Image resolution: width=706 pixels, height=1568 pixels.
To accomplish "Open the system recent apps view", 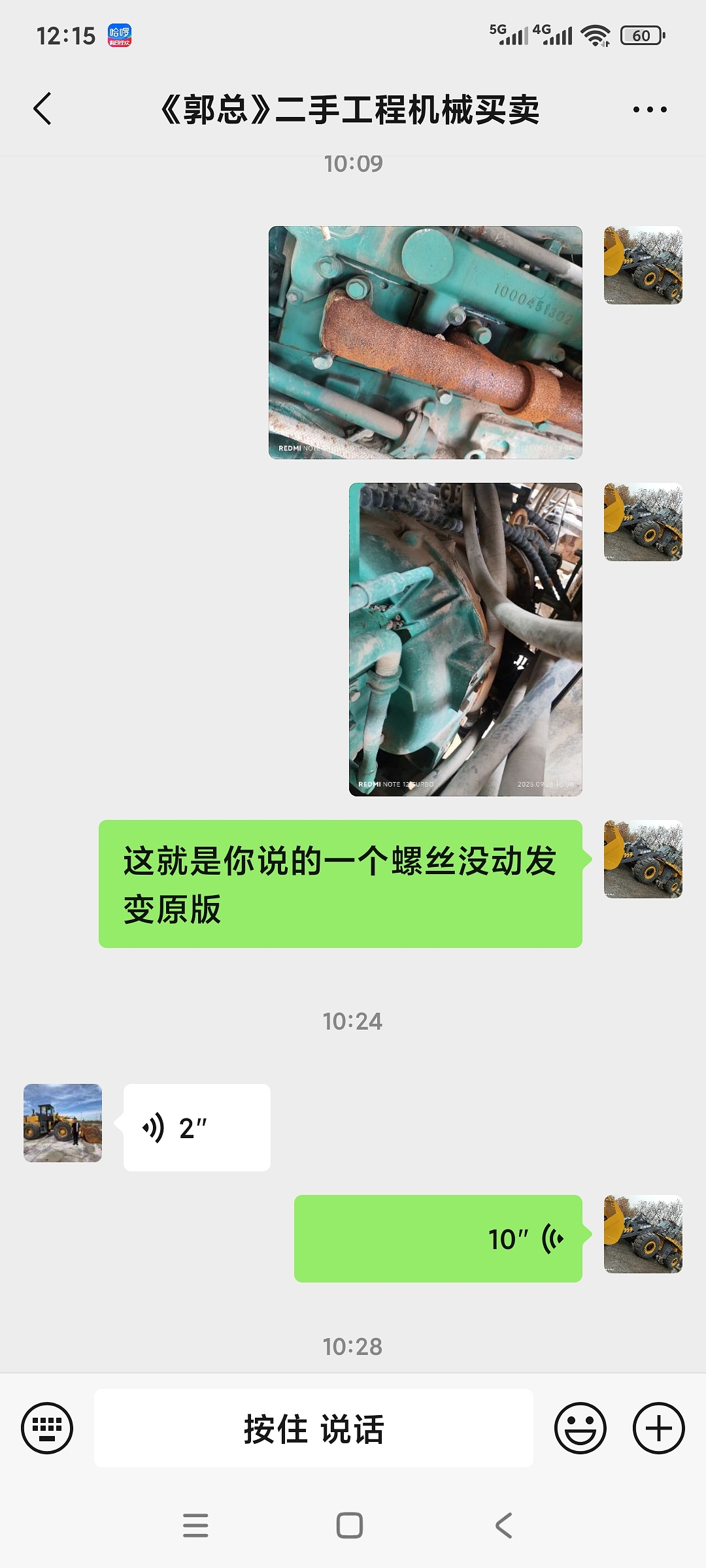I will (x=195, y=1526).
